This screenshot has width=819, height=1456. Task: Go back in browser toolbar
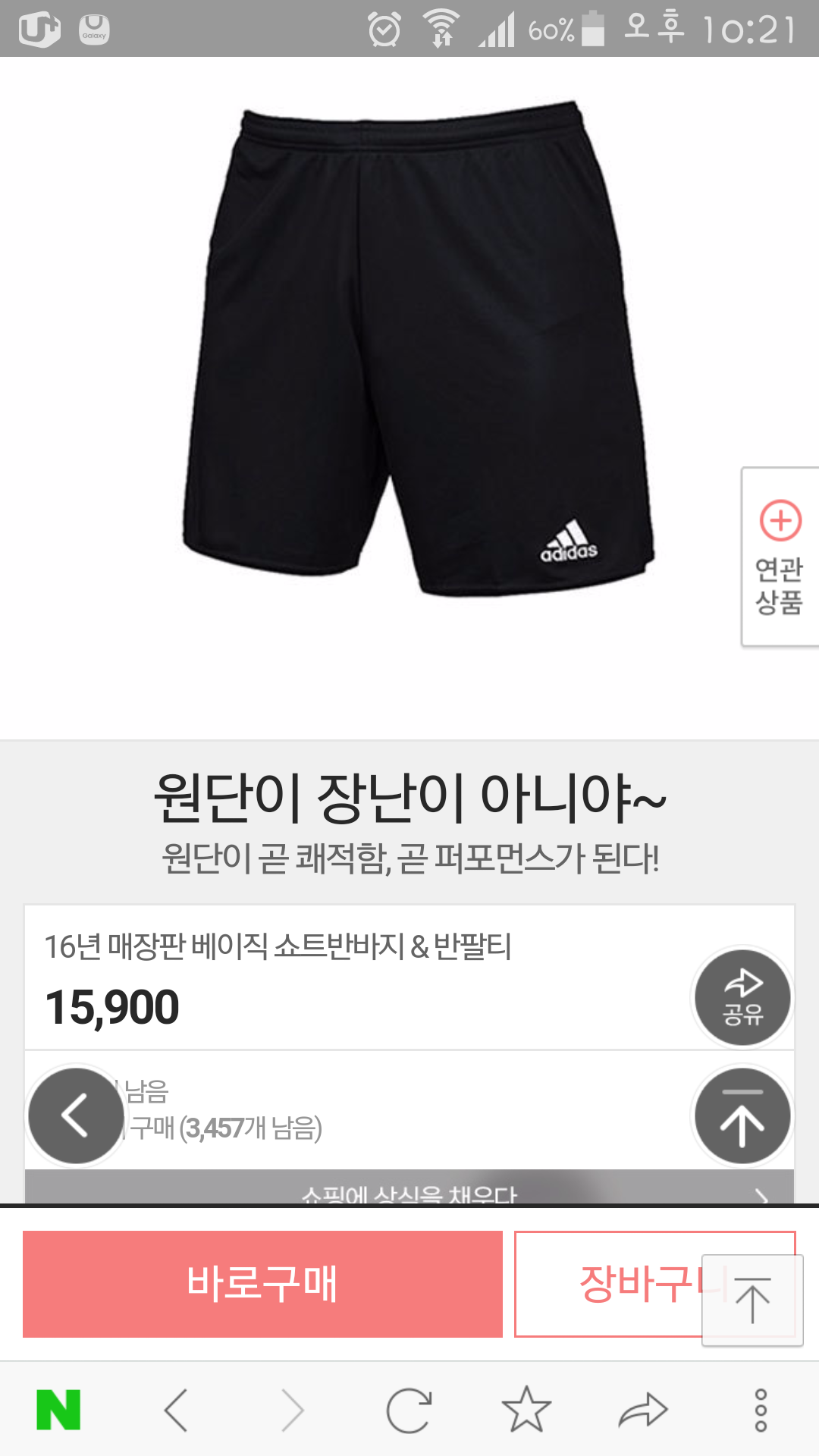176,1410
